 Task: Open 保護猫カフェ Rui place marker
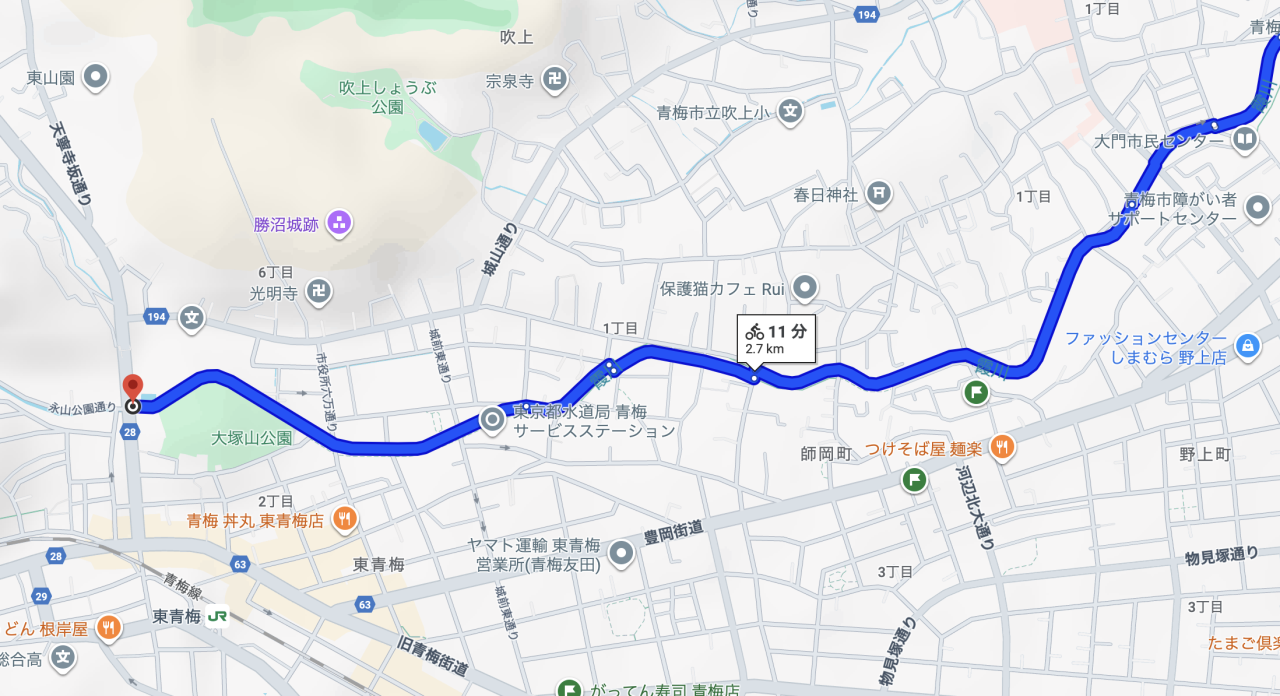[x=805, y=288]
